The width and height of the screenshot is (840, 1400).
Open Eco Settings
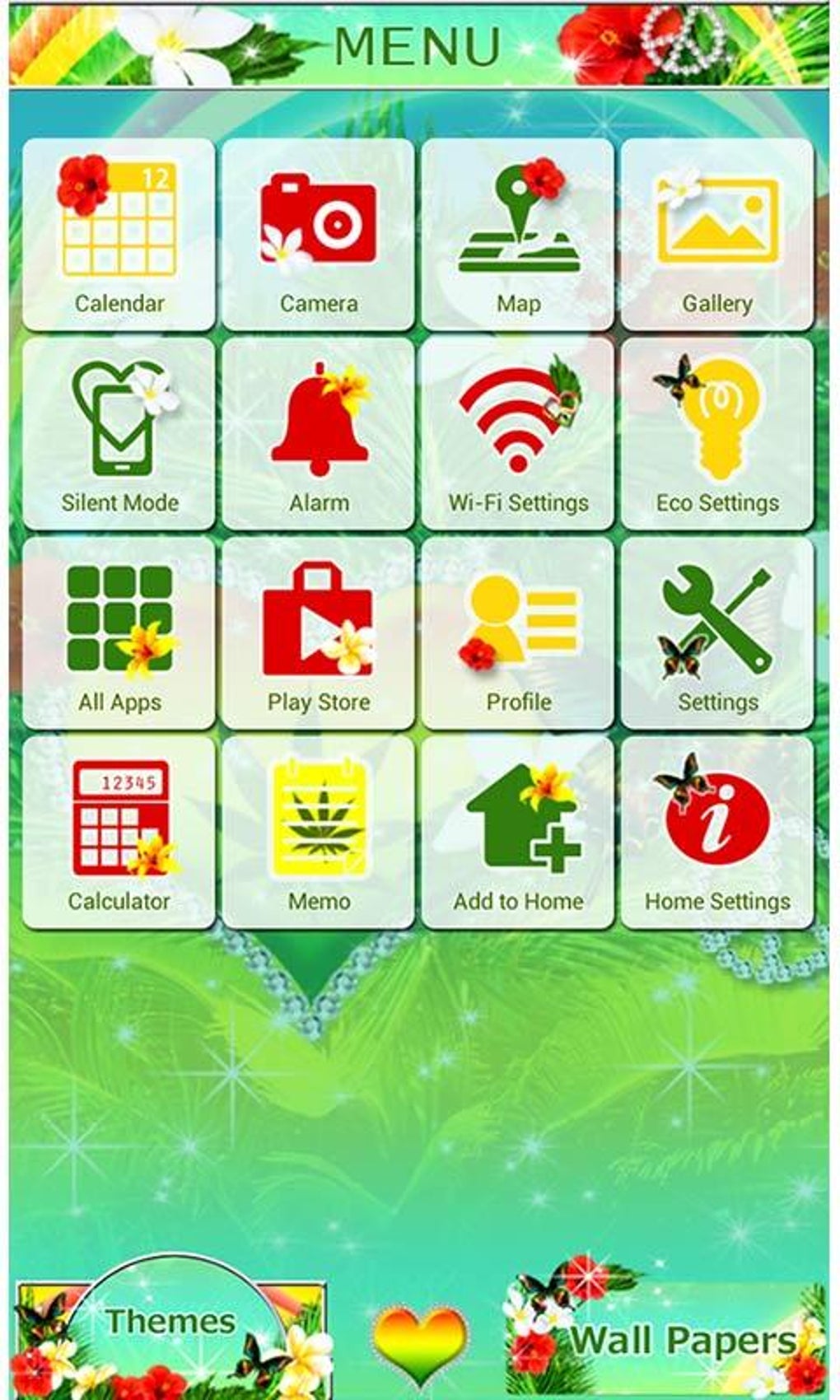tap(717, 434)
